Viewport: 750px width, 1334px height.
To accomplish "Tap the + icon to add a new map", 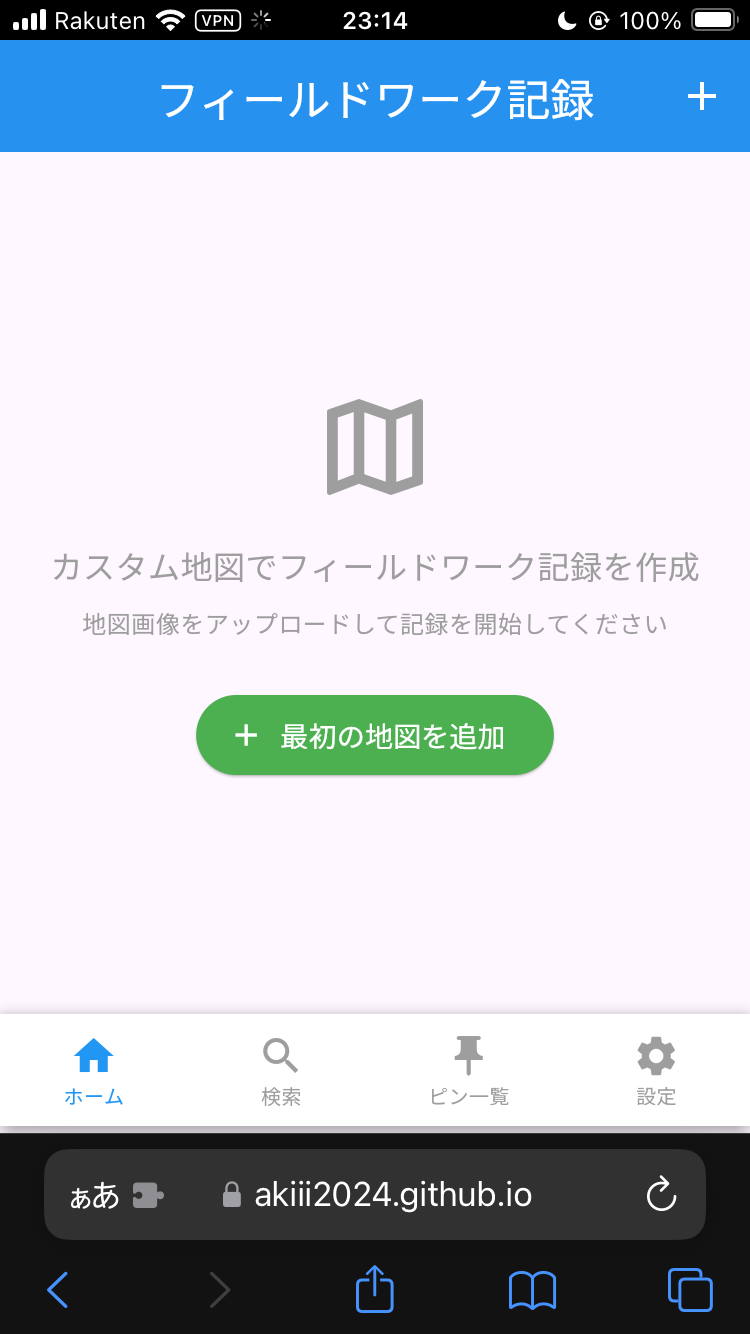I will pyautogui.click(x=701, y=96).
